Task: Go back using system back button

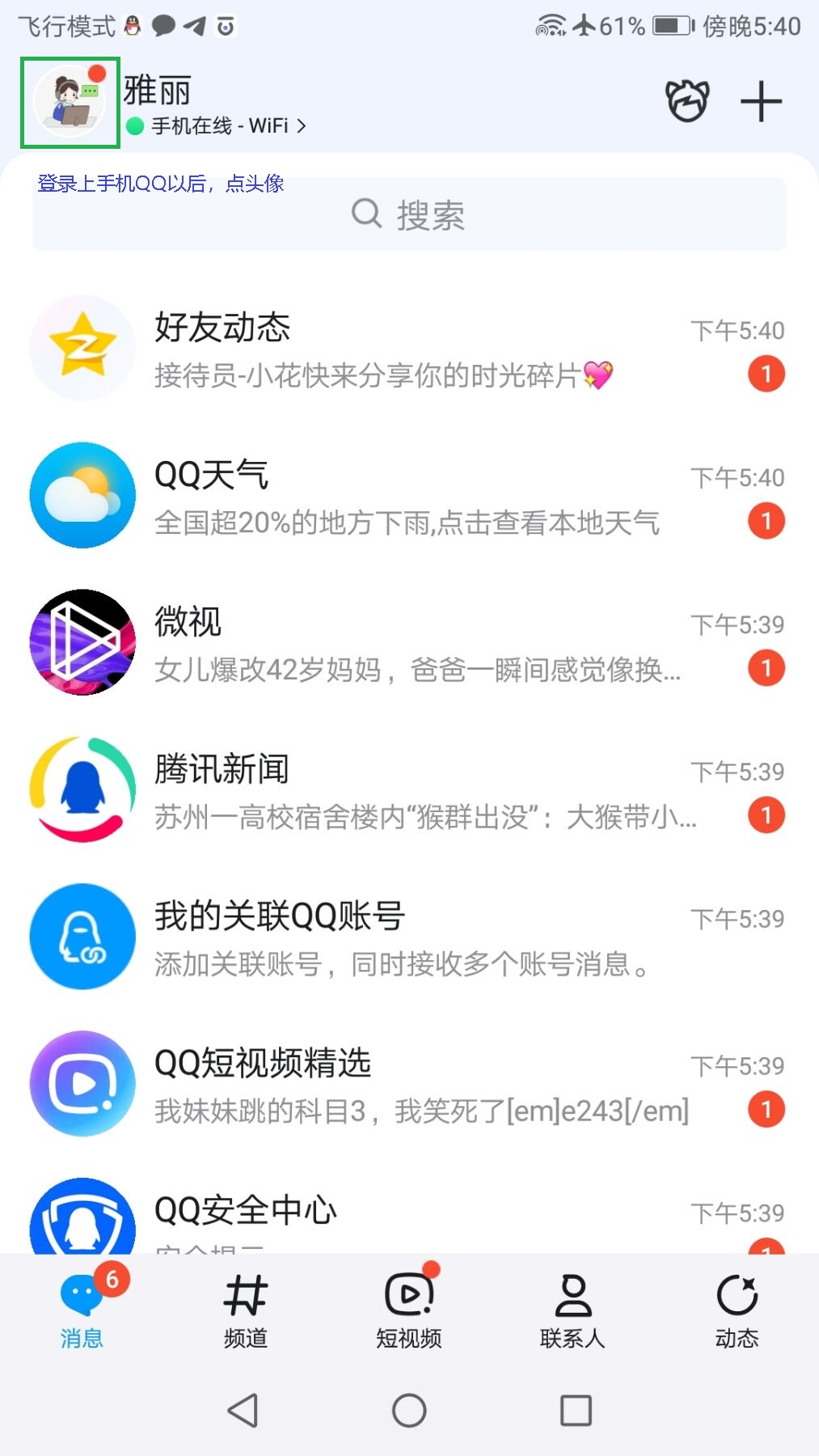Action: [x=243, y=1411]
